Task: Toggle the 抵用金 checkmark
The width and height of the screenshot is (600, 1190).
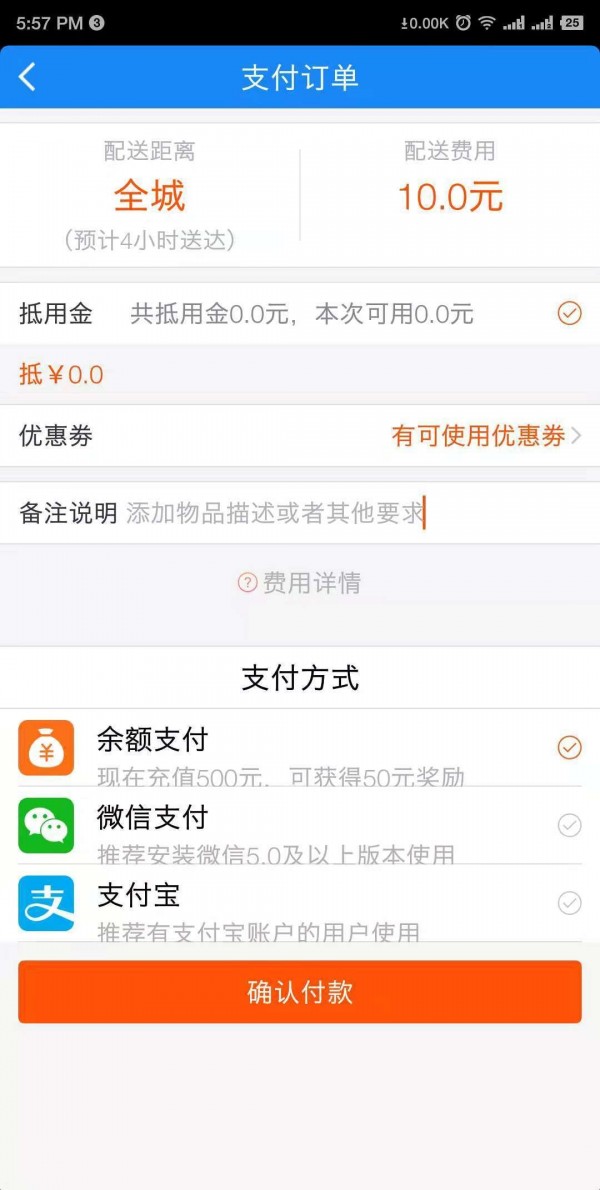Action: coord(569,314)
